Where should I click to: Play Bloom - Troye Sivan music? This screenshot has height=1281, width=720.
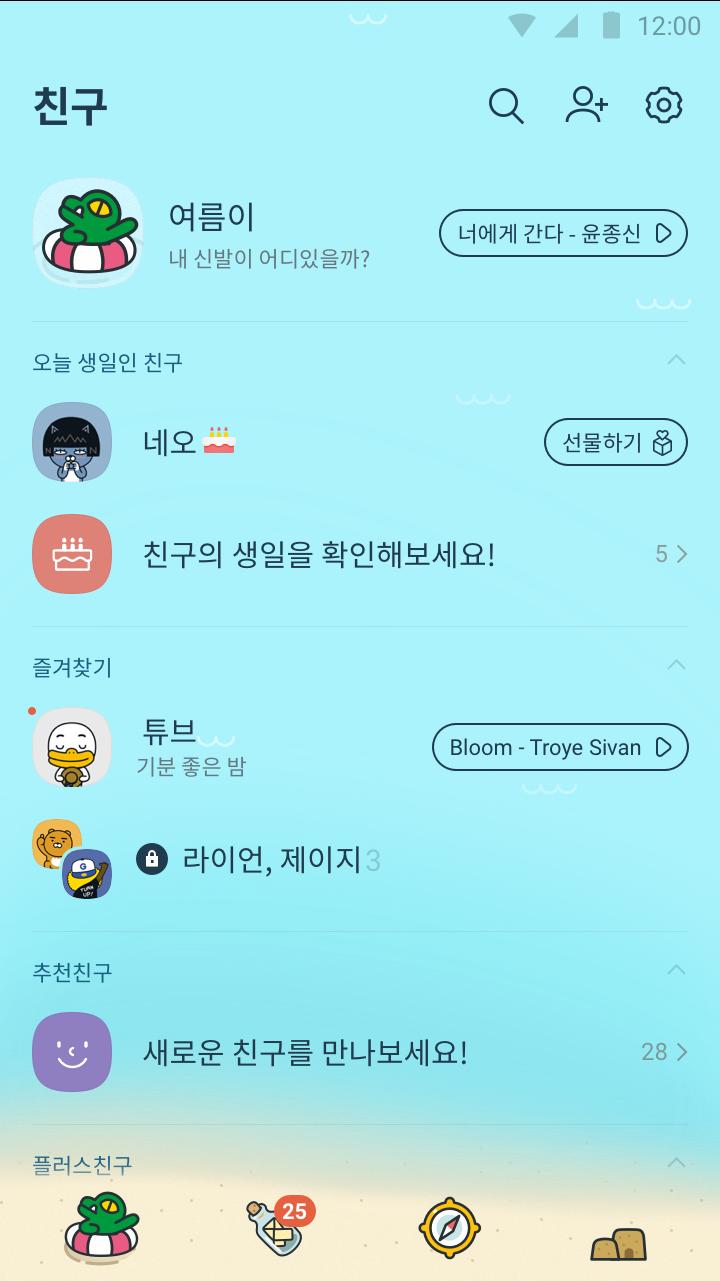(x=560, y=747)
